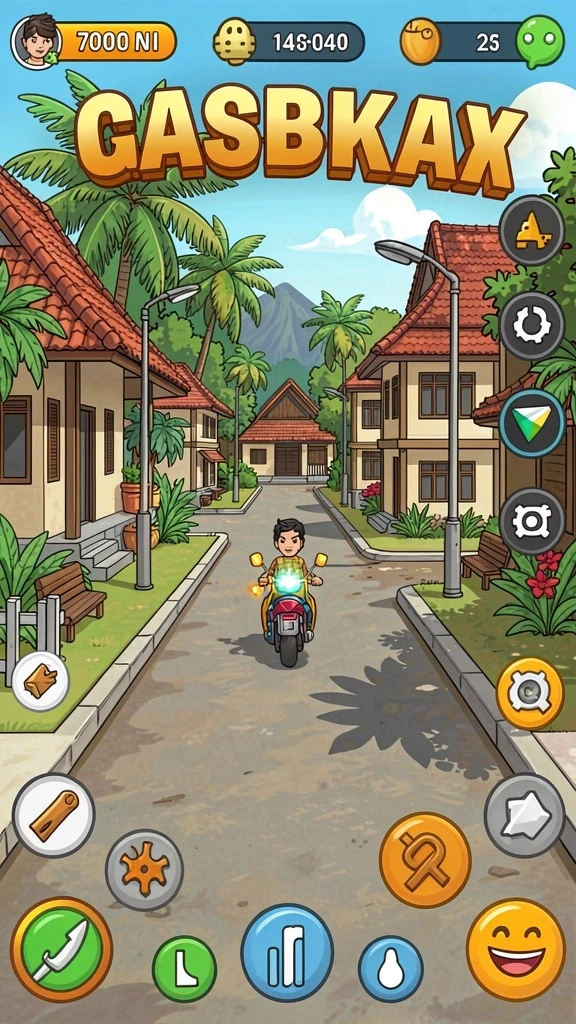576x1024 pixels.
Task: Open the player profile avatar
Action: point(36,42)
